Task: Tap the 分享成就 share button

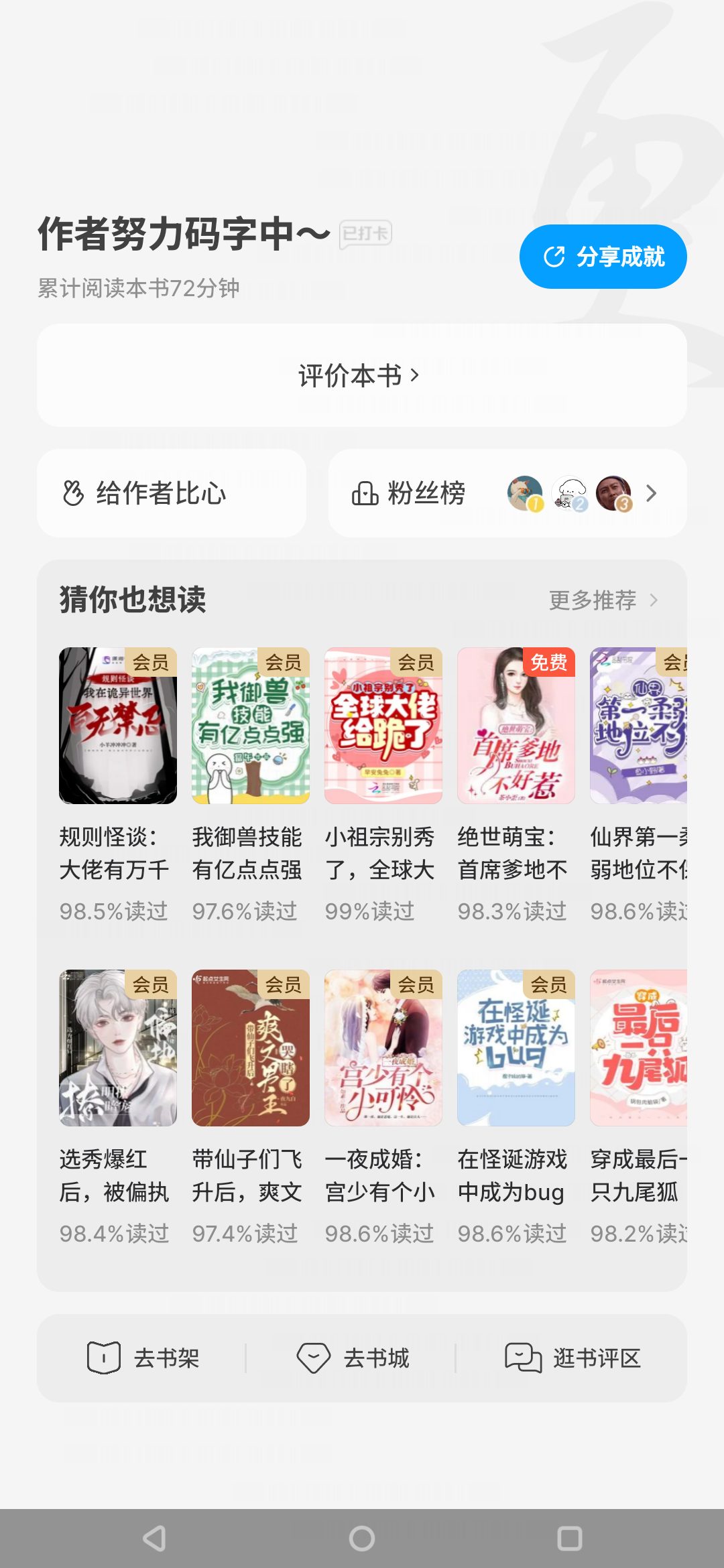Action: pyautogui.click(x=603, y=257)
